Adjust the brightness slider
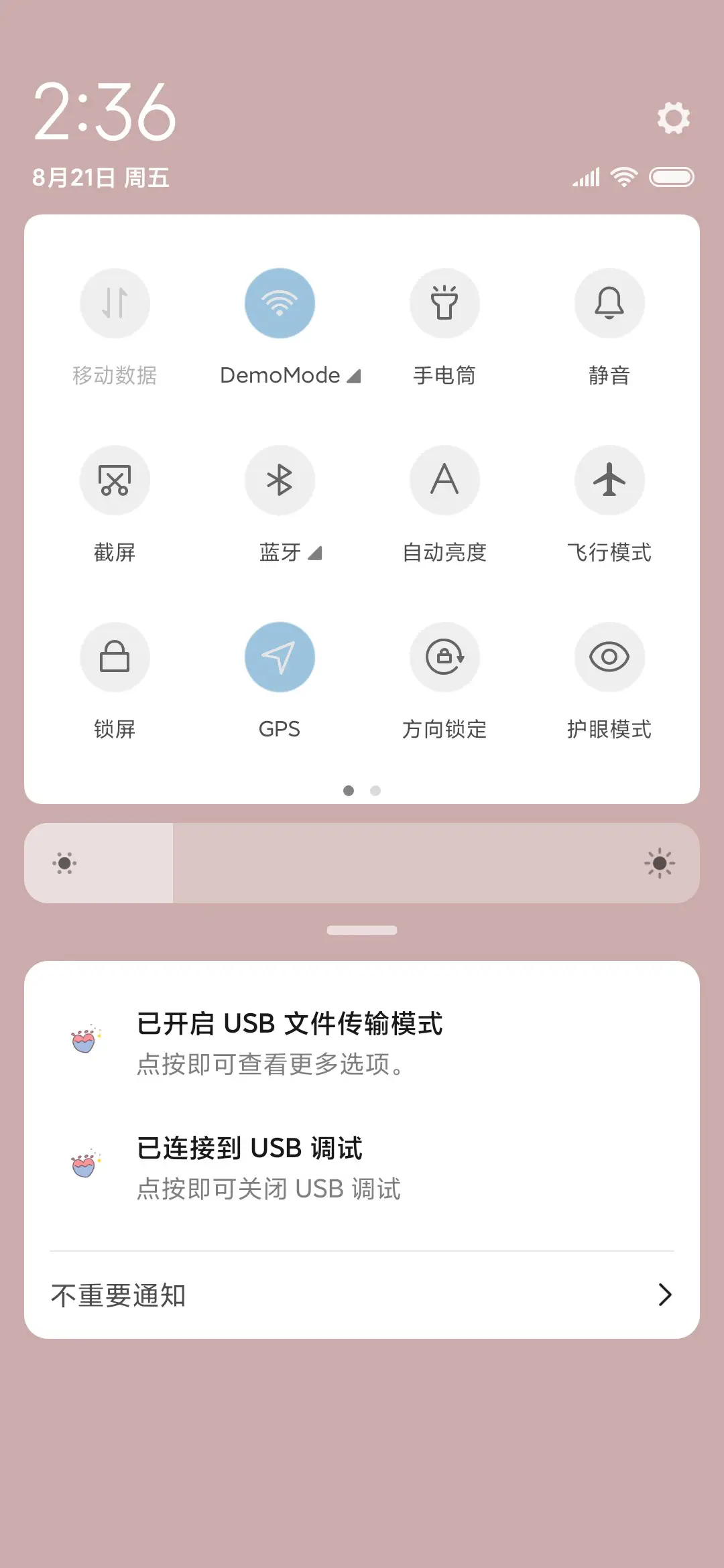The width and height of the screenshot is (724, 1568). (362, 863)
